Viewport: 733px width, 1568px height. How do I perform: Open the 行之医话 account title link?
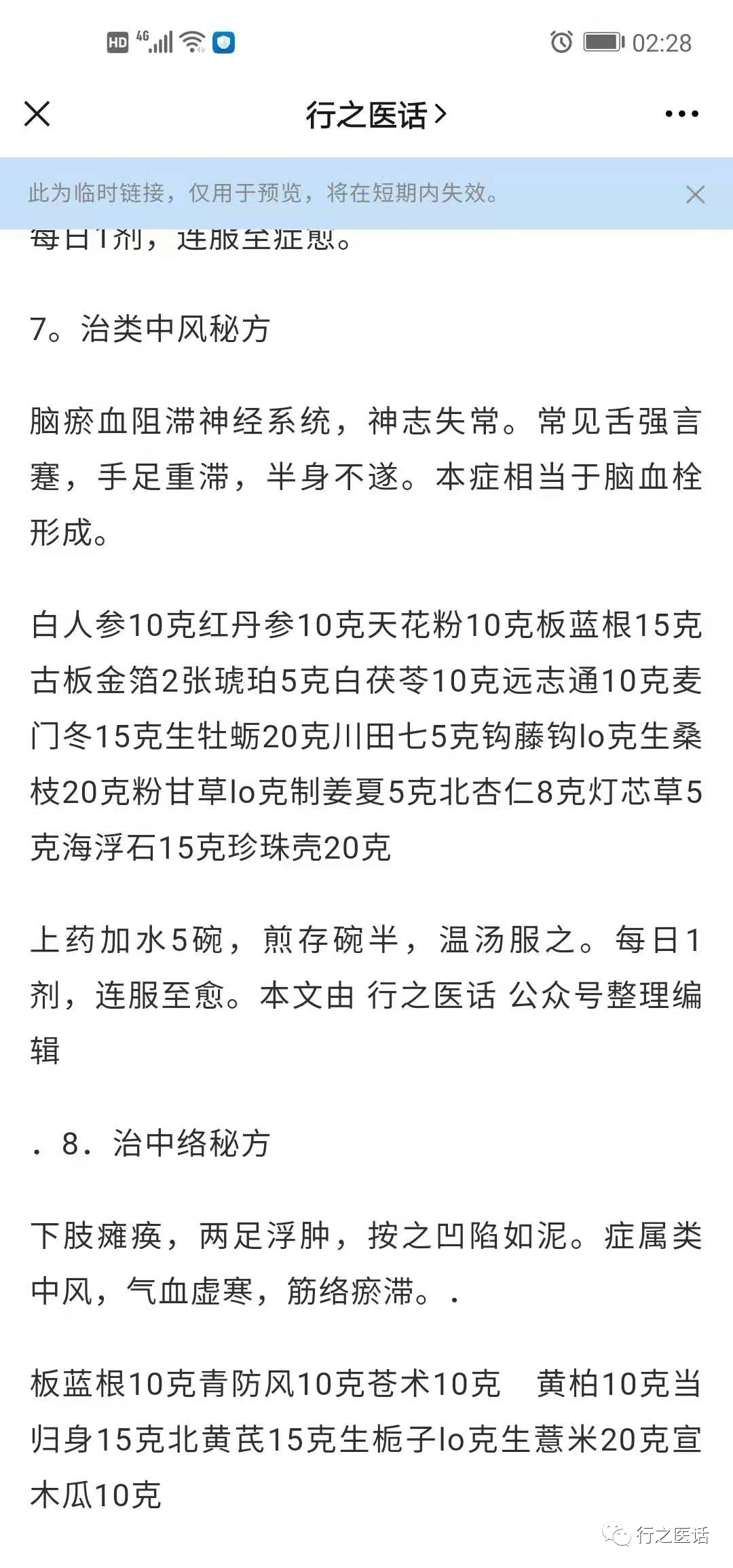(376, 115)
